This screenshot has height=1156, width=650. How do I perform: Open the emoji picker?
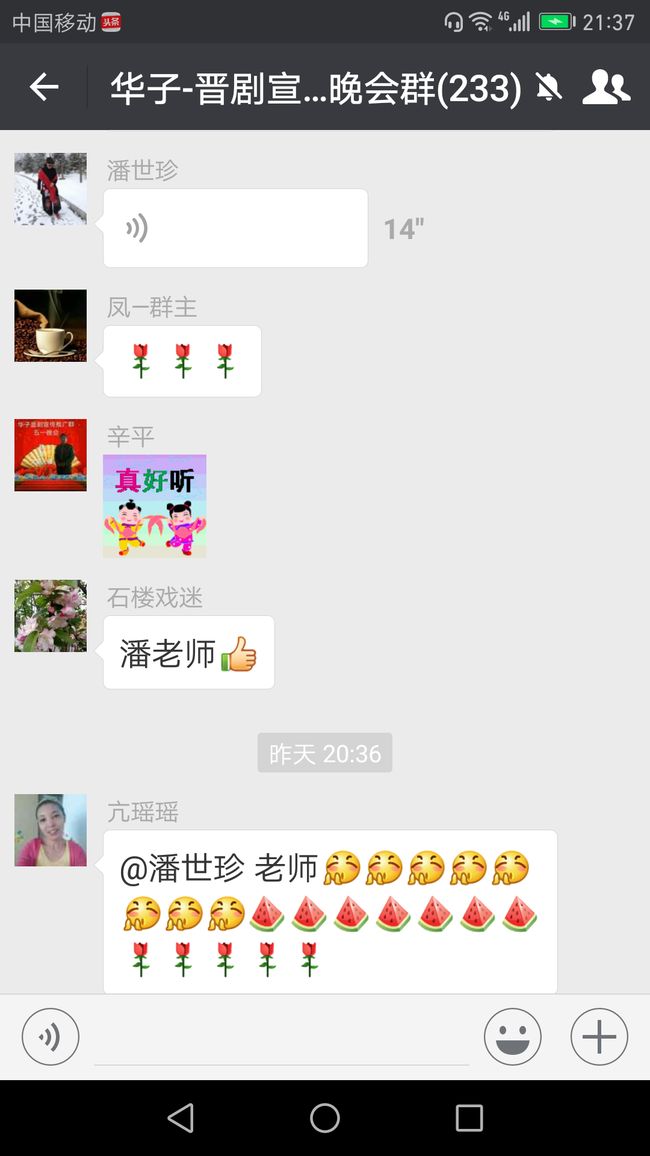pos(513,1037)
